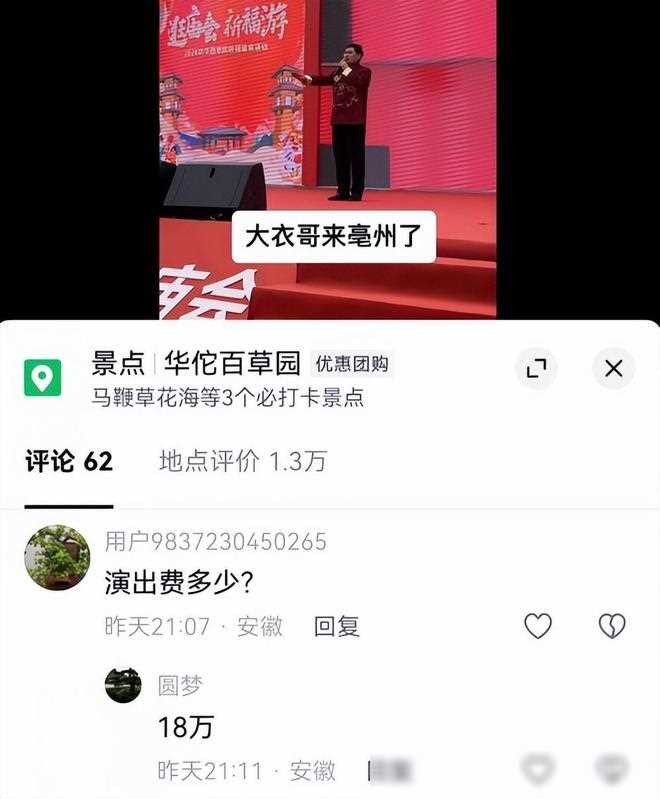The height and width of the screenshot is (799, 660).
Task: Close the comments panel
Action: [613, 369]
